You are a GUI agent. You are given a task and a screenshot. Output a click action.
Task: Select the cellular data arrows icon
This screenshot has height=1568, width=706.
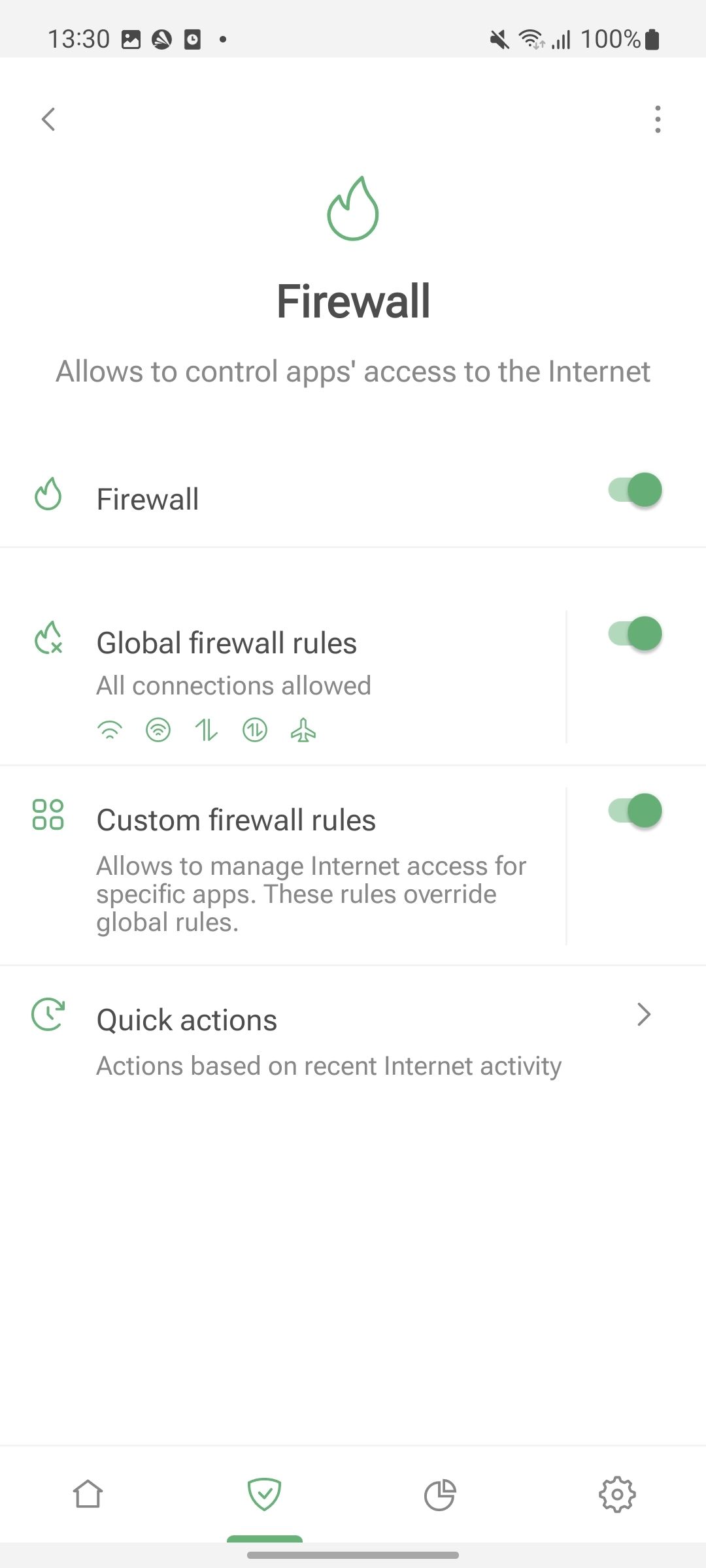pos(207,730)
